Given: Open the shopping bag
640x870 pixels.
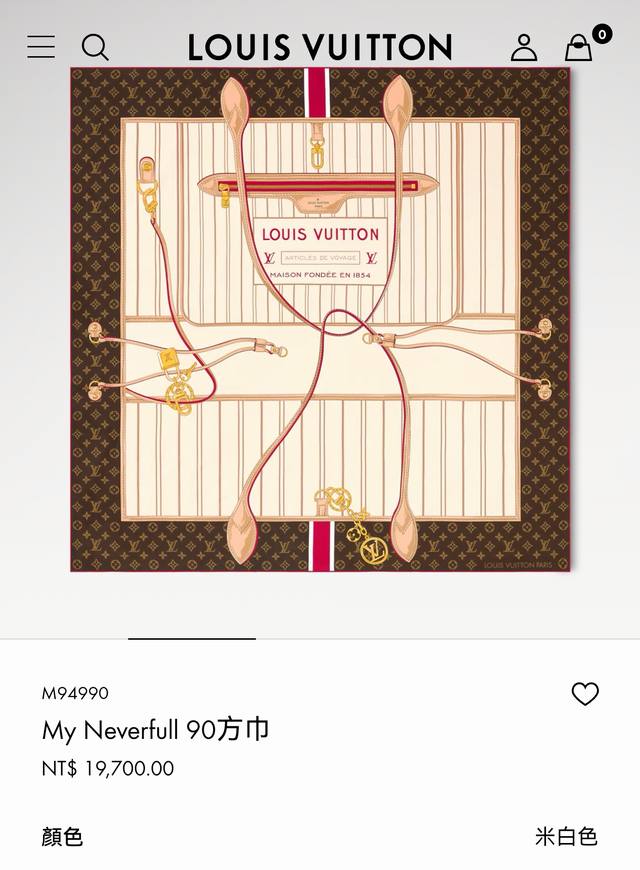Looking at the screenshot, I should pos(579,47).
